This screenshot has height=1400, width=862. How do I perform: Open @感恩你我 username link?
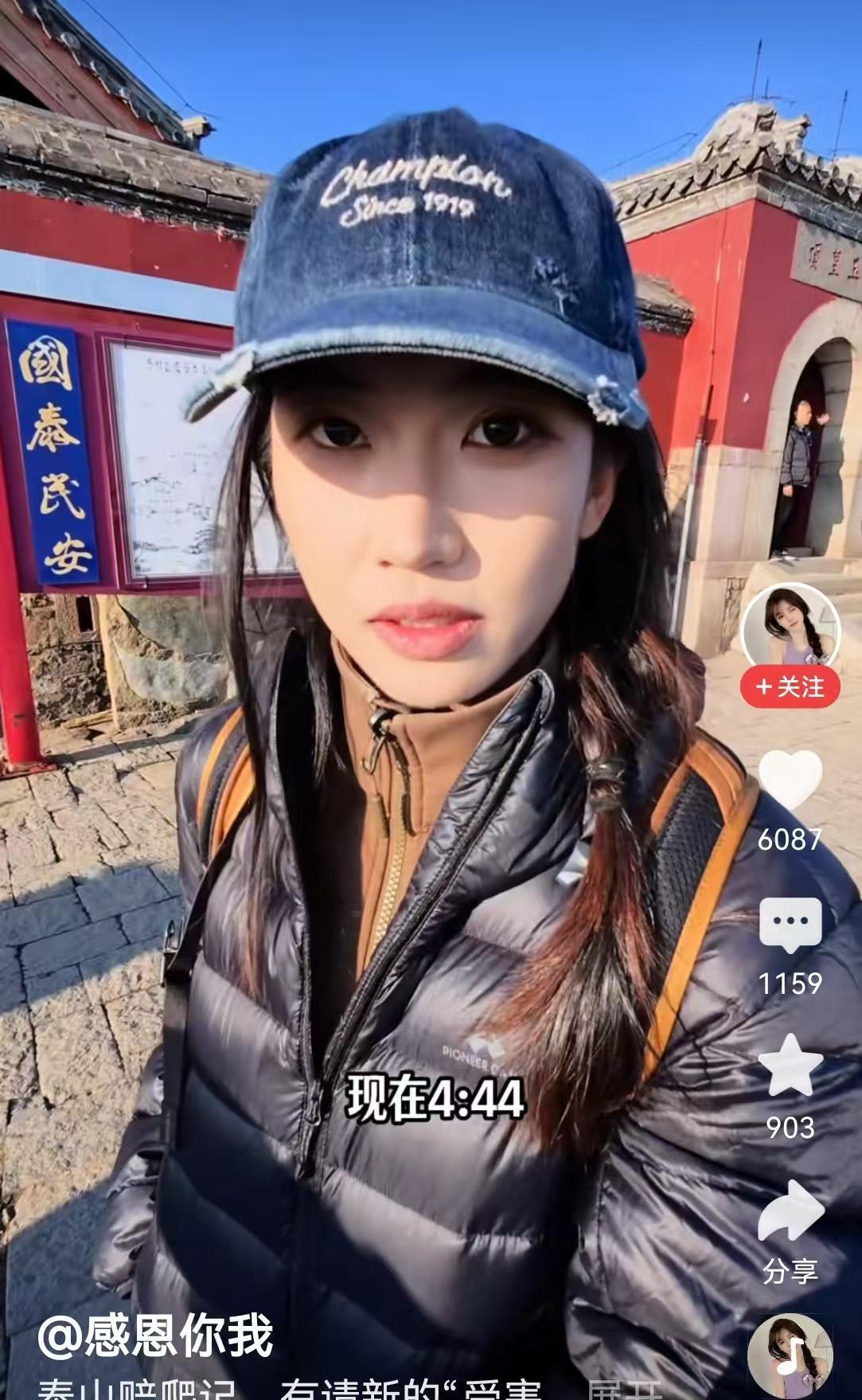pyautogui.click(x=156, y=1336)
